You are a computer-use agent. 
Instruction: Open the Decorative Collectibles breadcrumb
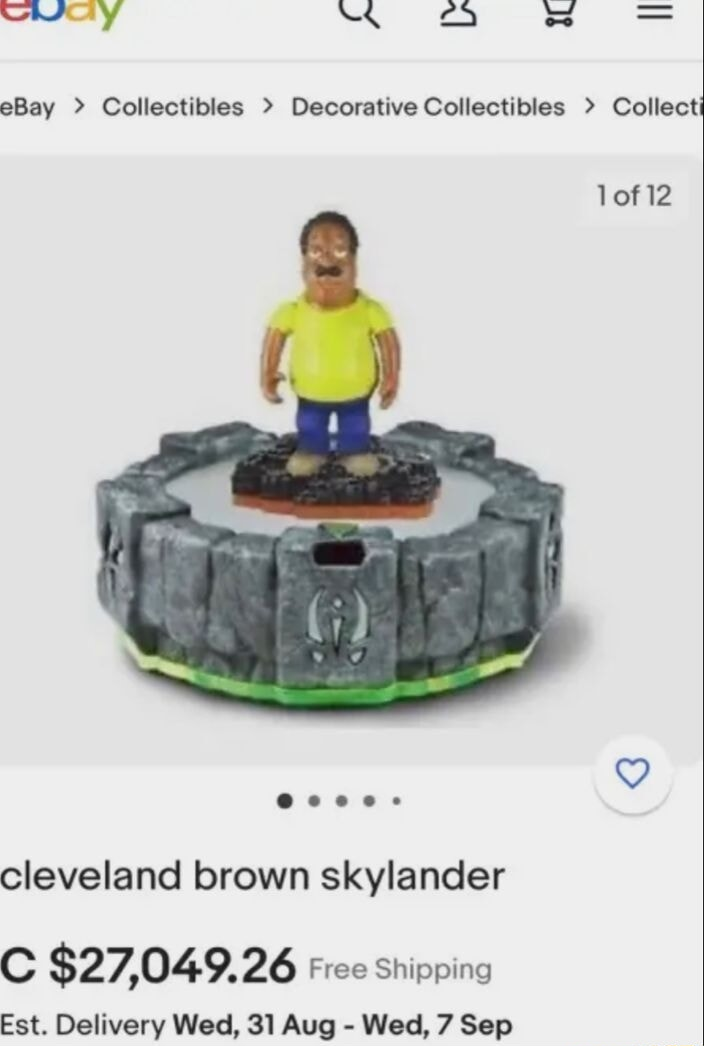click(427, 107)
